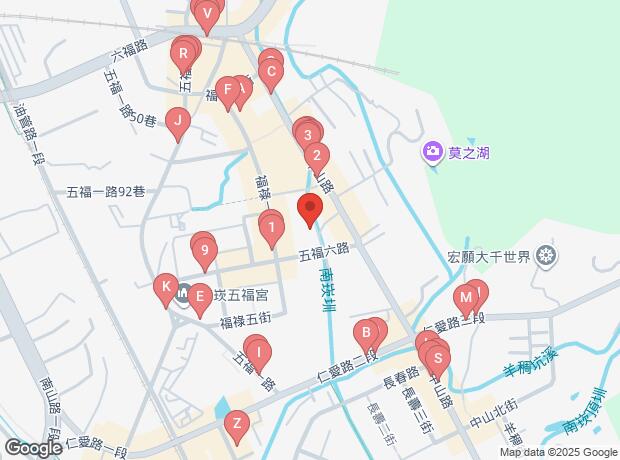Select the unlabeled central red pin

310,210
